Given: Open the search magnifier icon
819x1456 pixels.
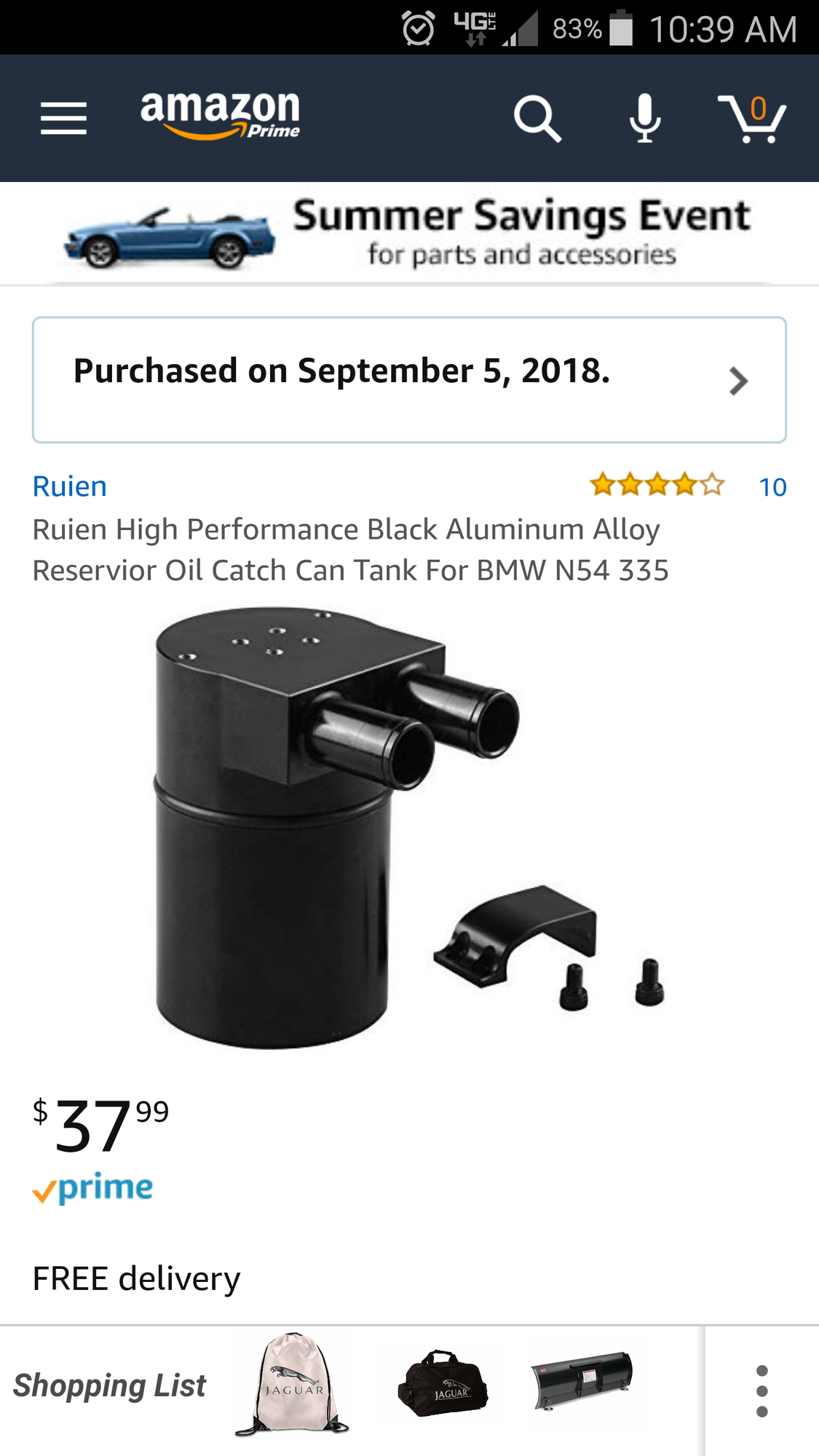Looking at the screenshot, I should (537, 118).
